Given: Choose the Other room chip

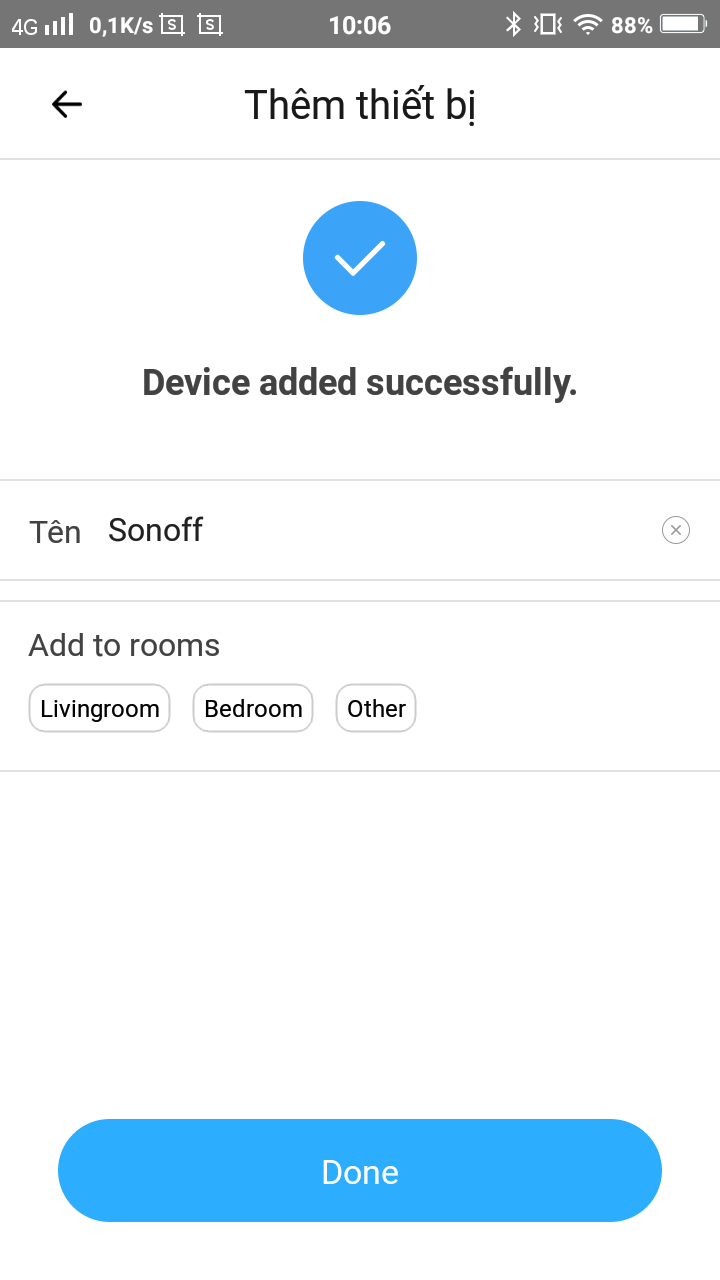Looking at the screenshot, I should pos(376,708).
